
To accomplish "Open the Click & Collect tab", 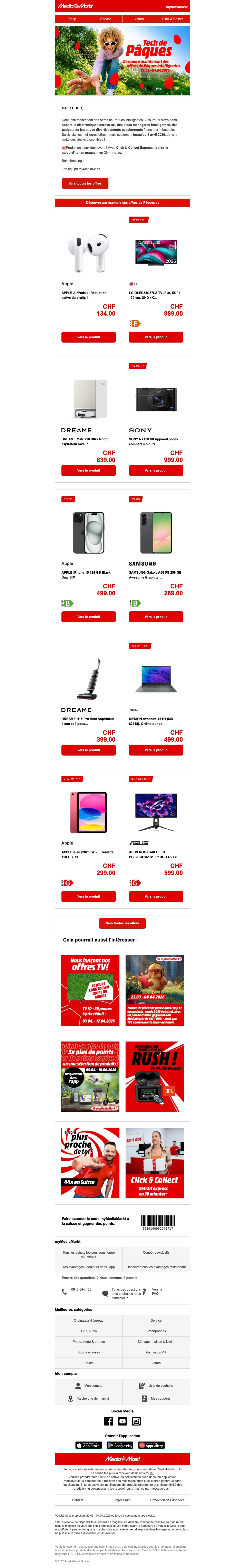I will [x=173, y=19].
